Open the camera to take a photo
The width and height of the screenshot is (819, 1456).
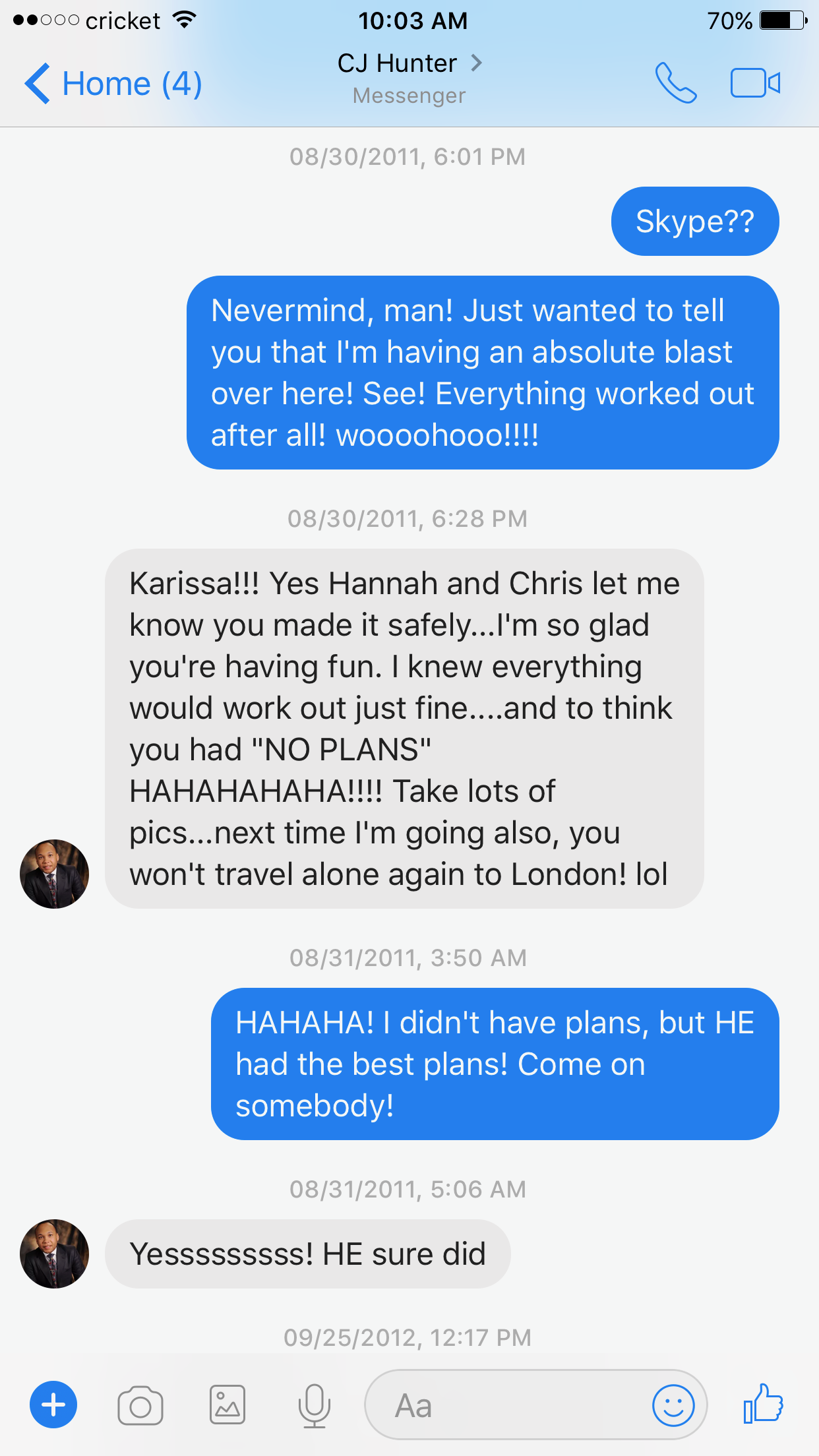click(140, 1405)
